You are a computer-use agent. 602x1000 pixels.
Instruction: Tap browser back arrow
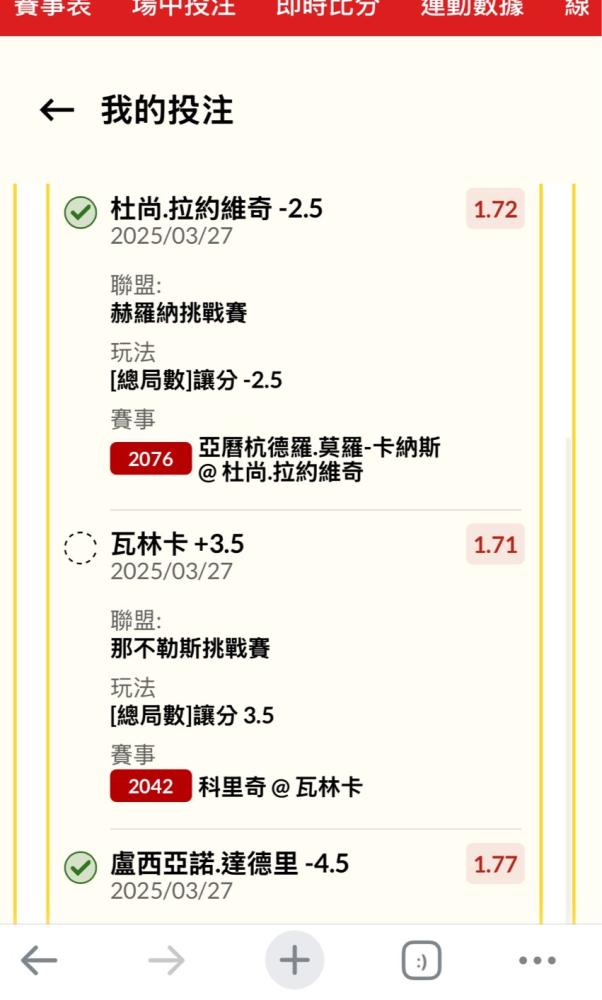39,960
